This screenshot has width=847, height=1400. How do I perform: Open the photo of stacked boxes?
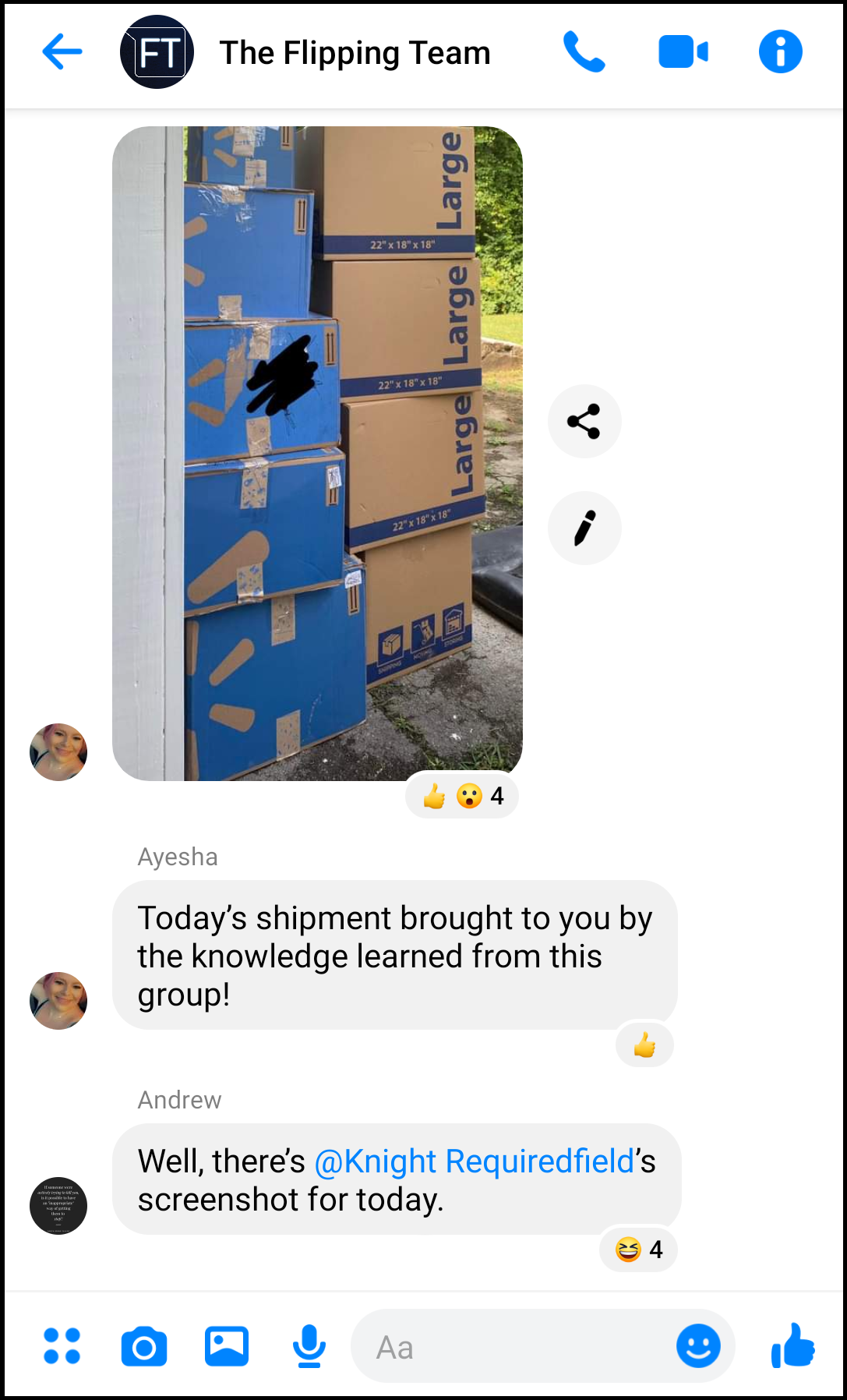pos(317,453)
